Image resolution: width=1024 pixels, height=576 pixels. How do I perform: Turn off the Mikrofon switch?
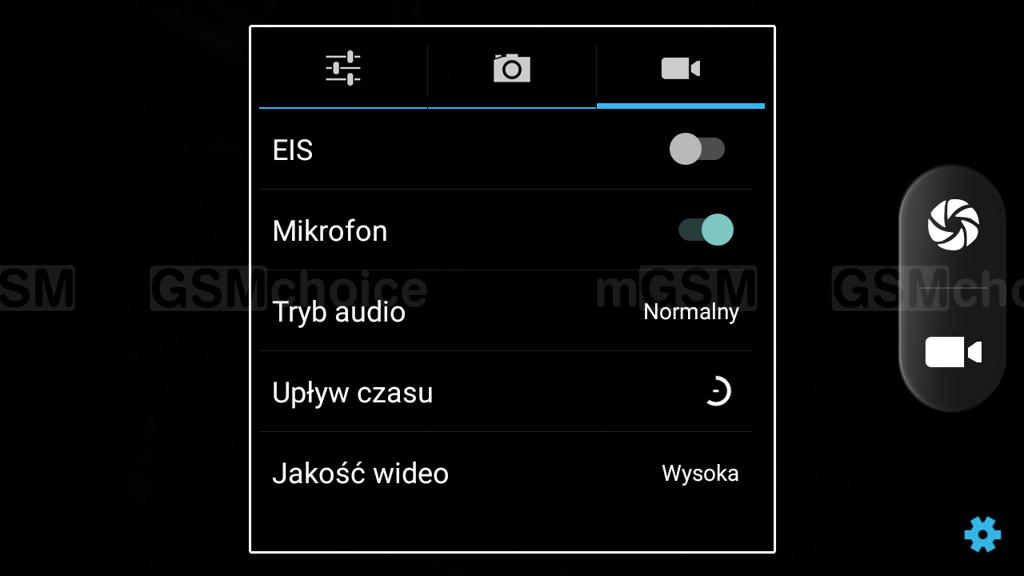pos(706,230)
